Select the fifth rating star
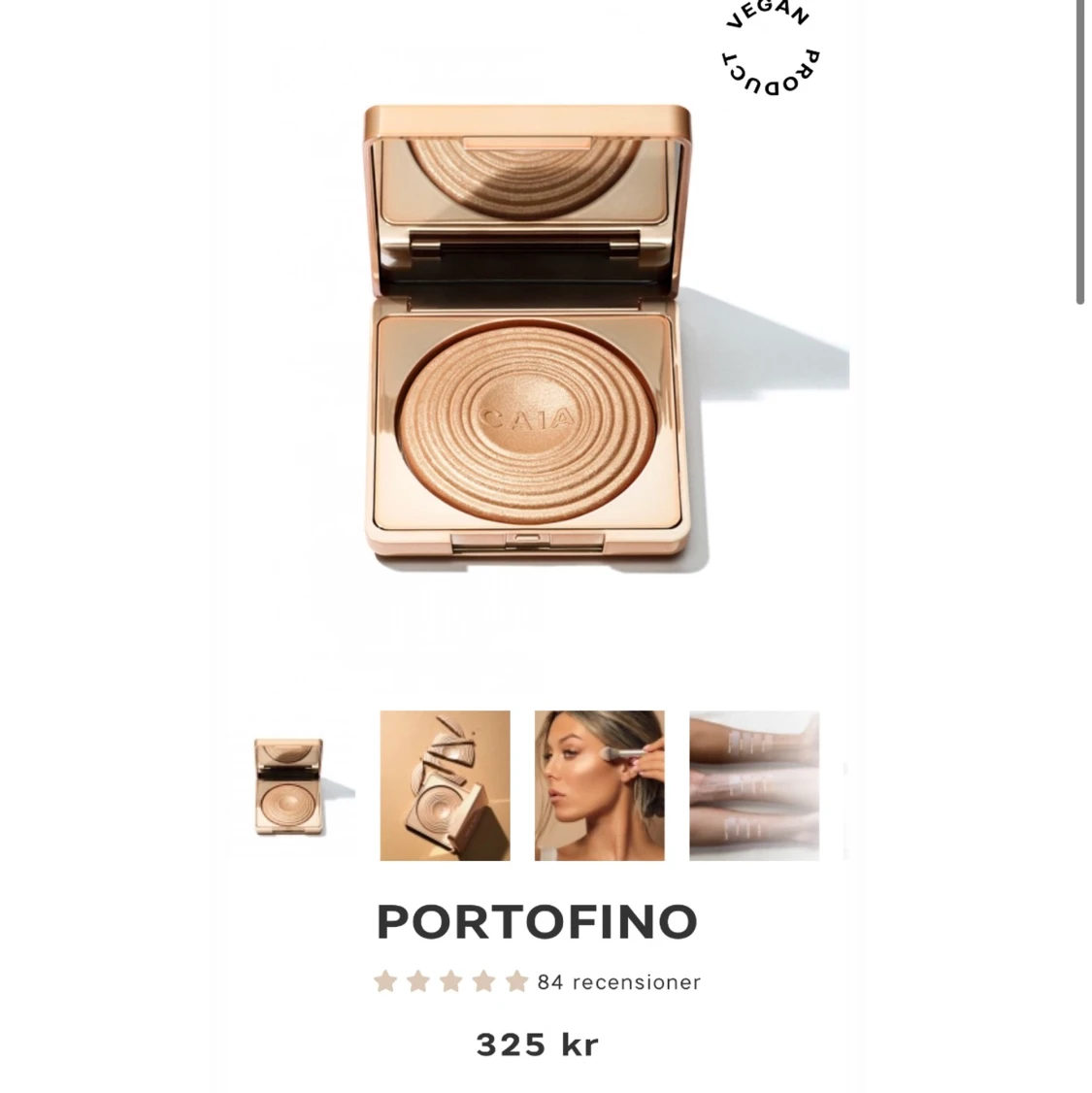This screenshot has width=1092, height=1093. [515, 981]
